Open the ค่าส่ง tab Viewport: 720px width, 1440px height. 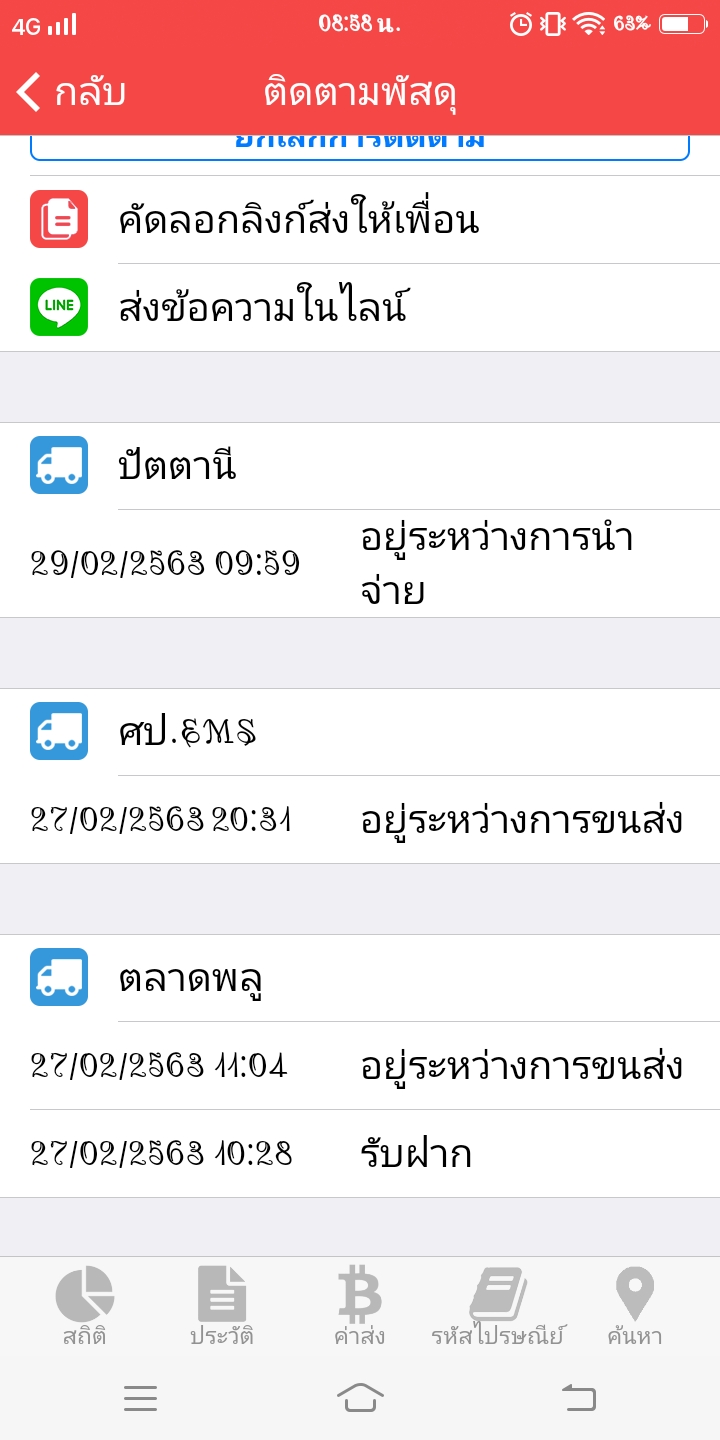[359, 1305]
